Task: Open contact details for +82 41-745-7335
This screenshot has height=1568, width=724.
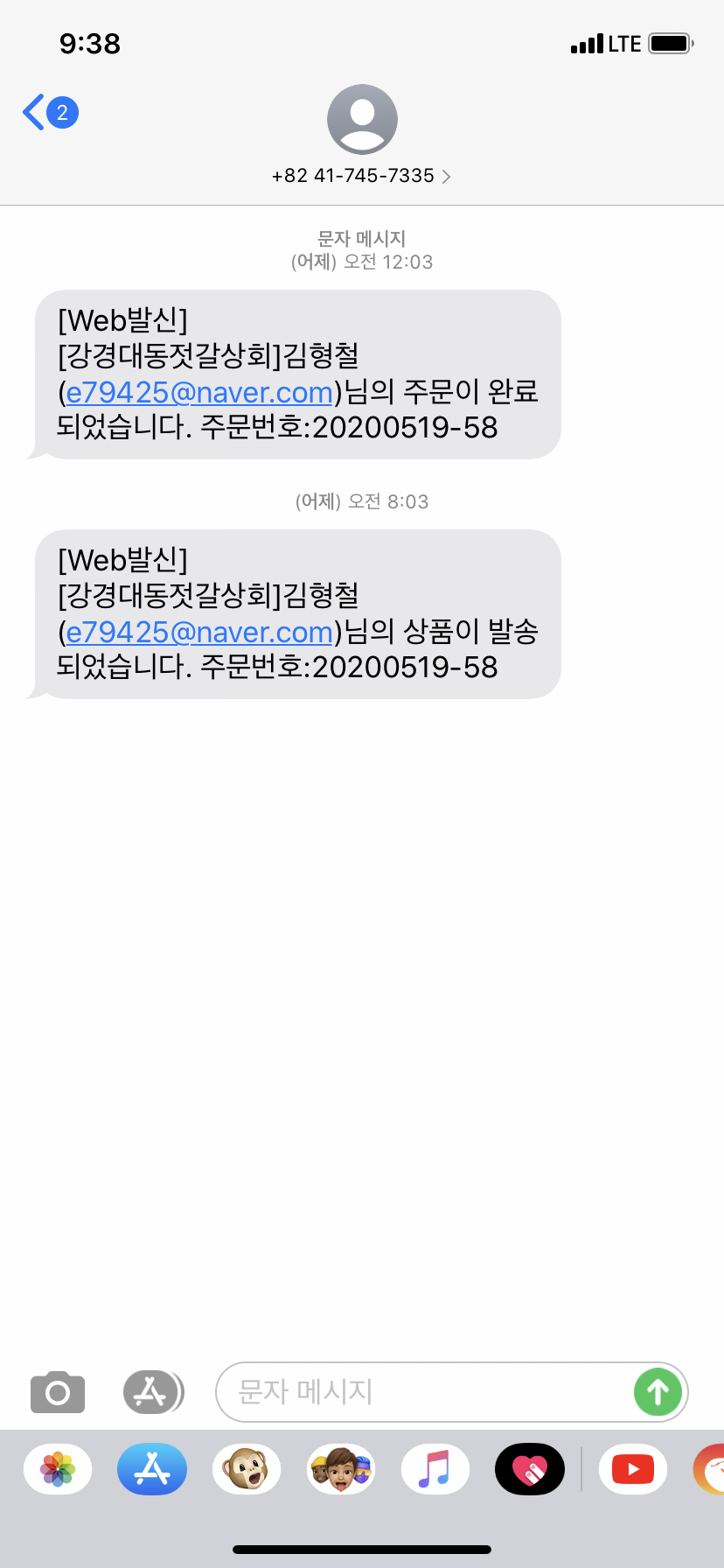Action: (361, 176)
